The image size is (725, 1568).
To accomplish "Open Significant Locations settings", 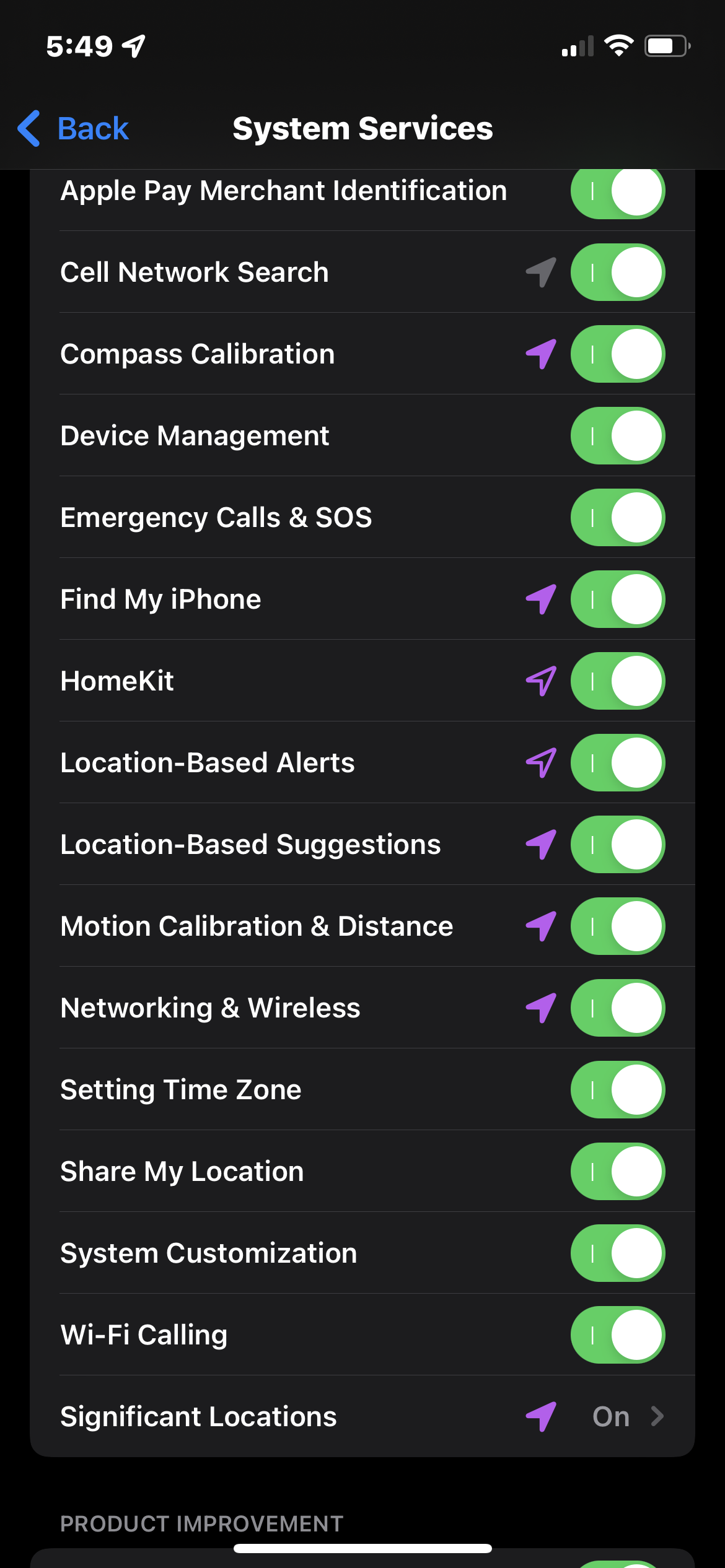I will (362, 1417).
